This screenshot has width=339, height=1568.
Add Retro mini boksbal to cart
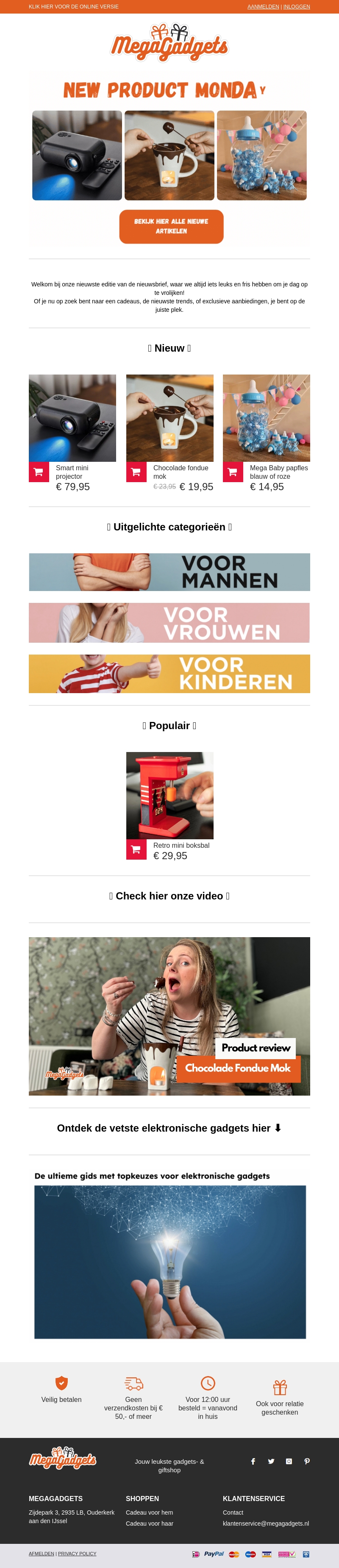click(136, 849)
